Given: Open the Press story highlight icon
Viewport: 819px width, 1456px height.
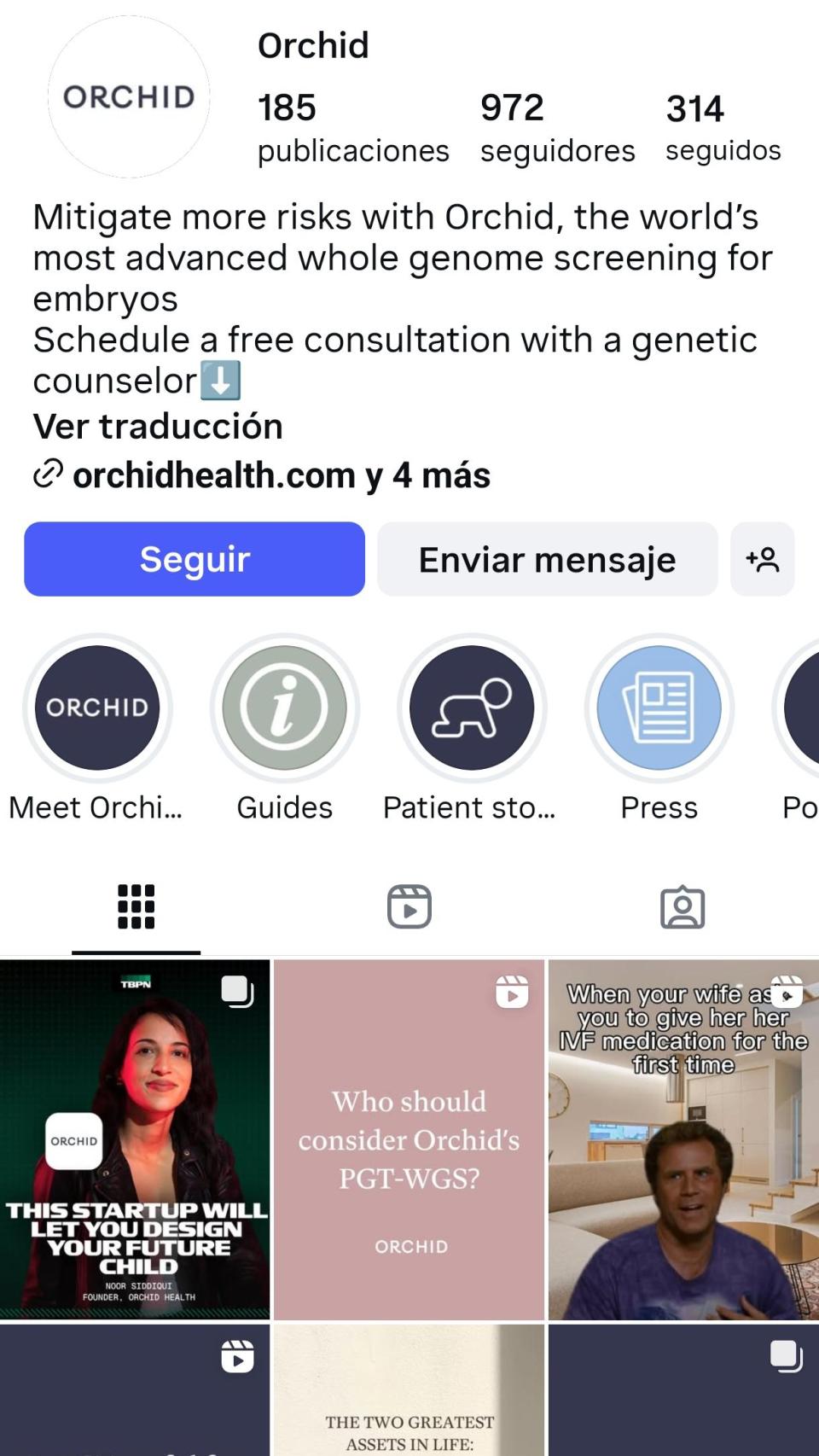Looking at the screenshot, I should tap(659, 708).
